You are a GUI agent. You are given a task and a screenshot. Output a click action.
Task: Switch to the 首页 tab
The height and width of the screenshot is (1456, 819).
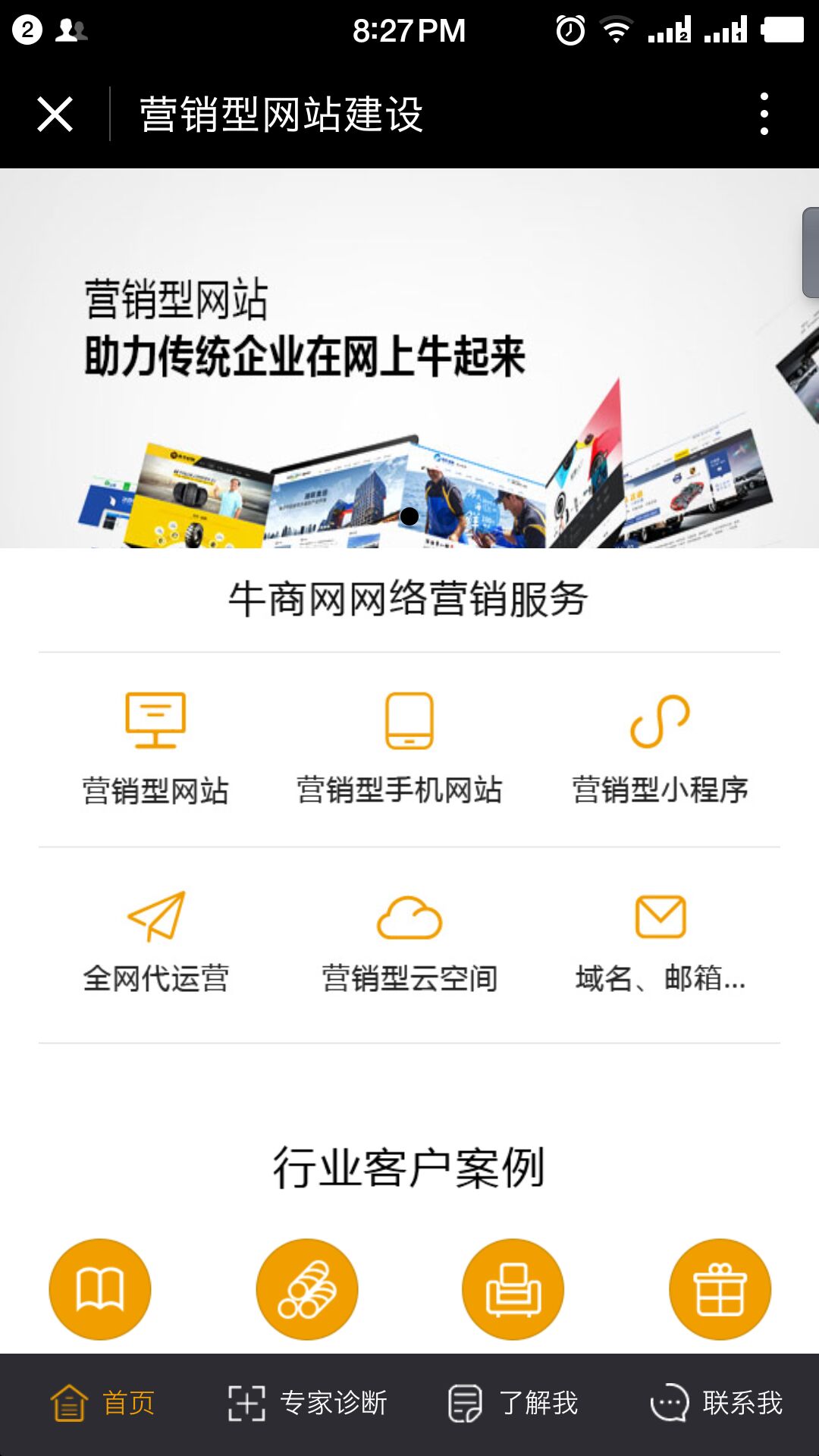(102, 1403)
